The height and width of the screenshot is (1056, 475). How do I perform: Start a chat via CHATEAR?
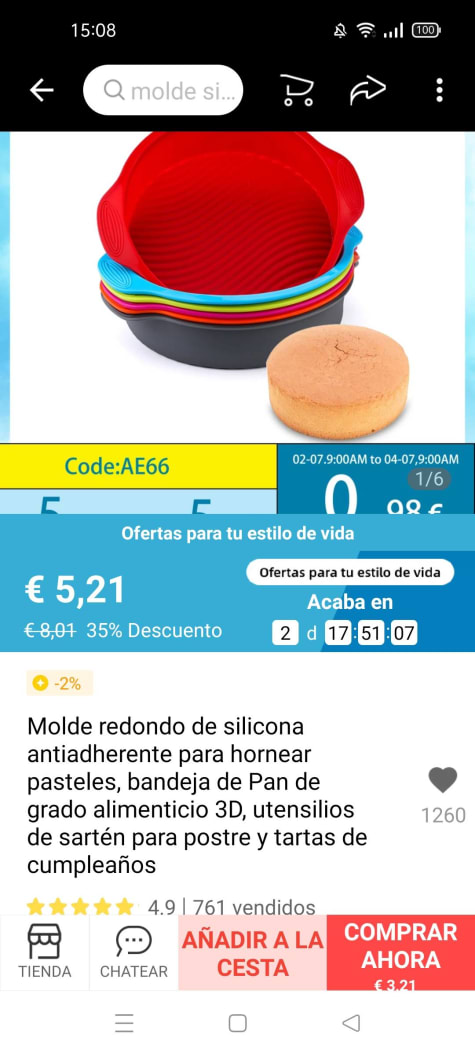pyautogui.click(x=133, y=952)
